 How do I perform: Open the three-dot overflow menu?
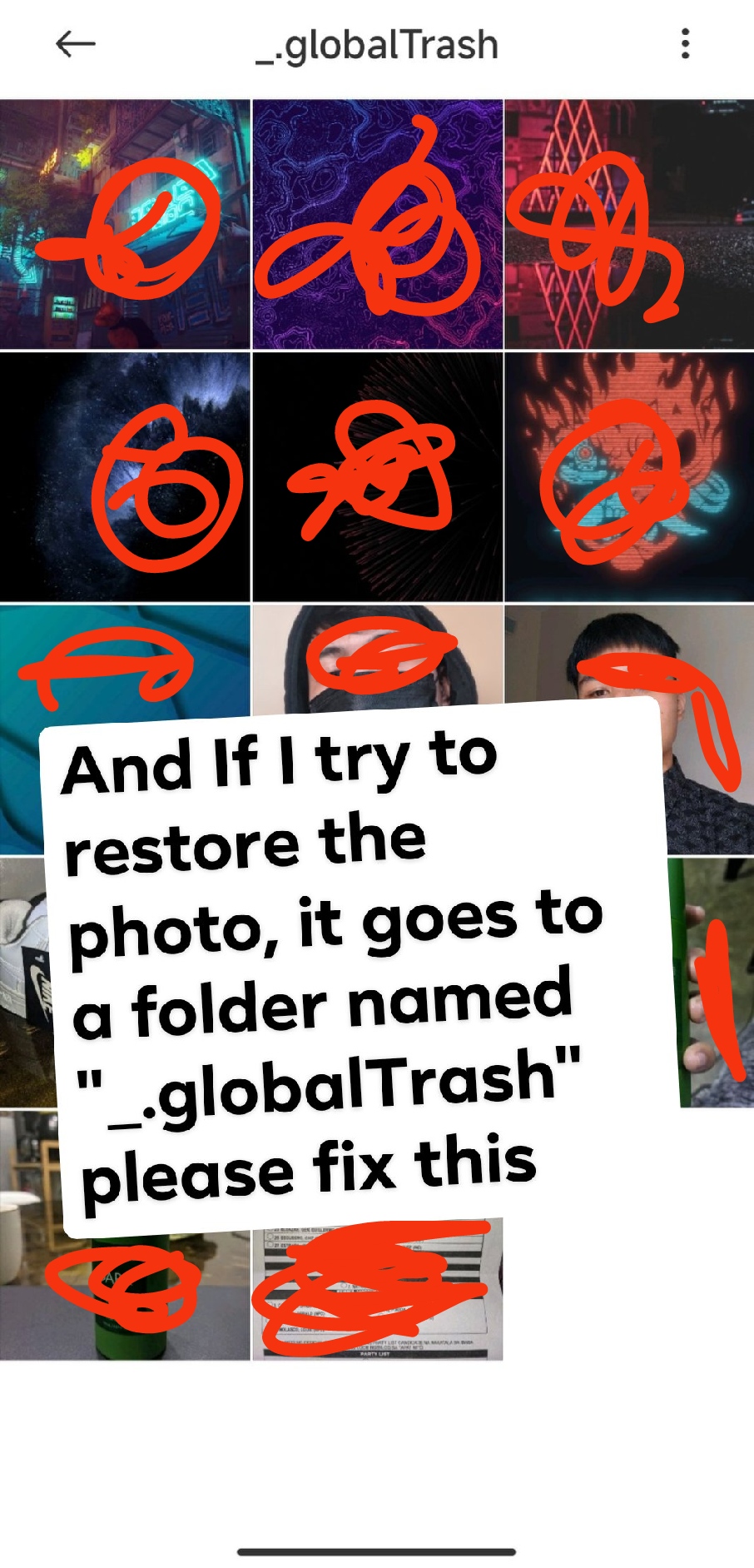[x=685, y=43]
